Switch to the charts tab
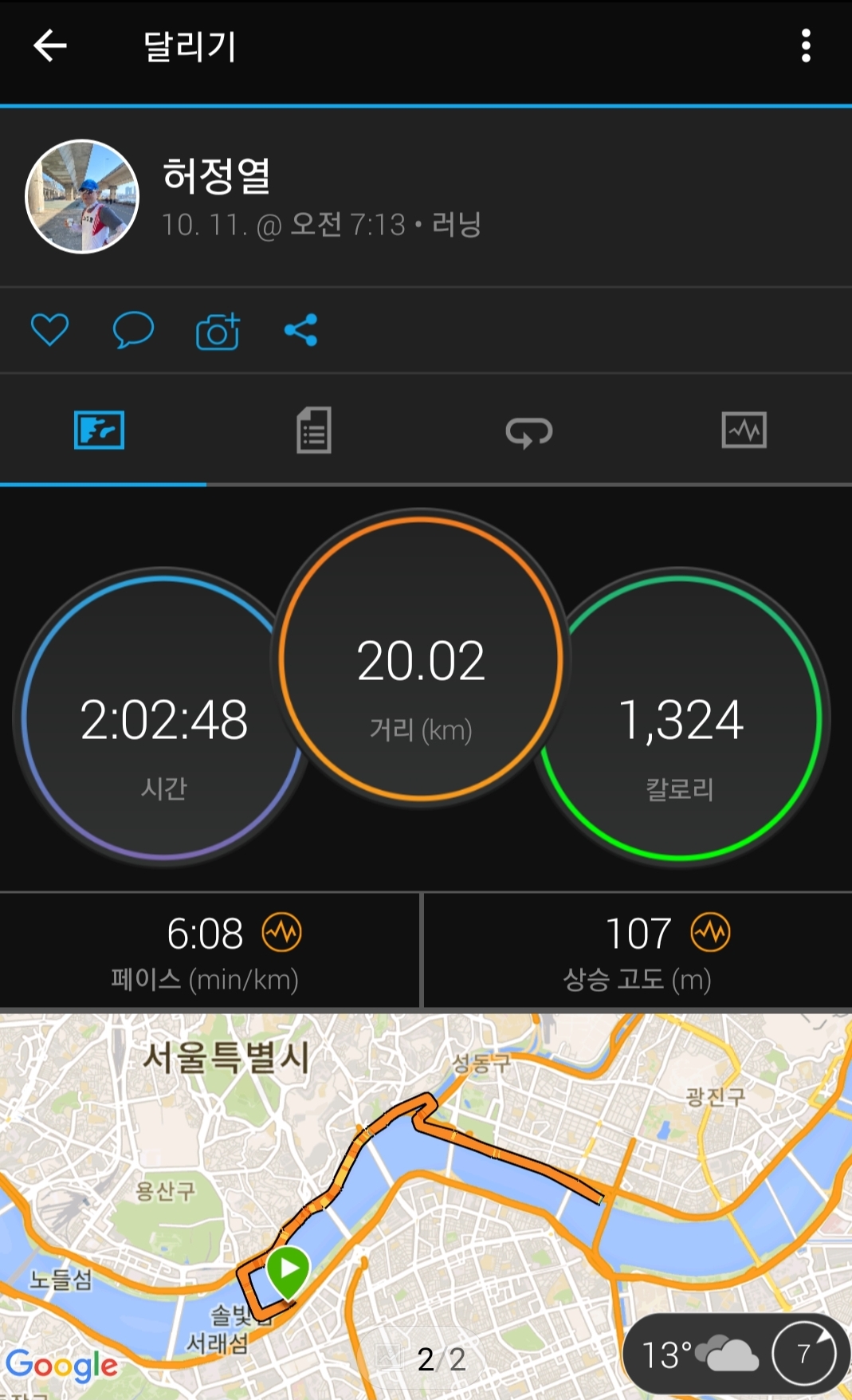 pyautogui.click(x=744, y=431)
